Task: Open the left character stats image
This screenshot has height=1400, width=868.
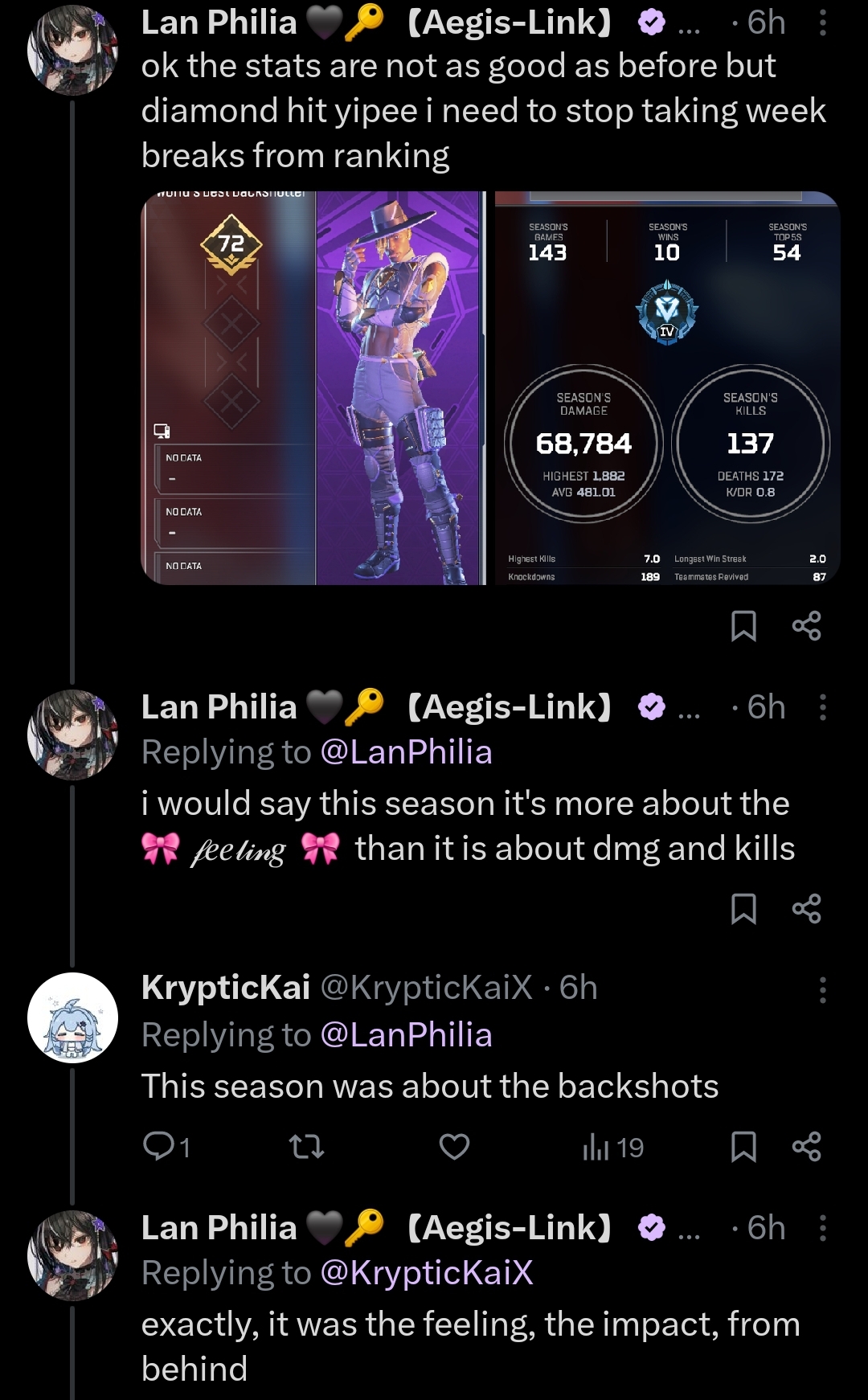Action: click(x=313, y=388)
